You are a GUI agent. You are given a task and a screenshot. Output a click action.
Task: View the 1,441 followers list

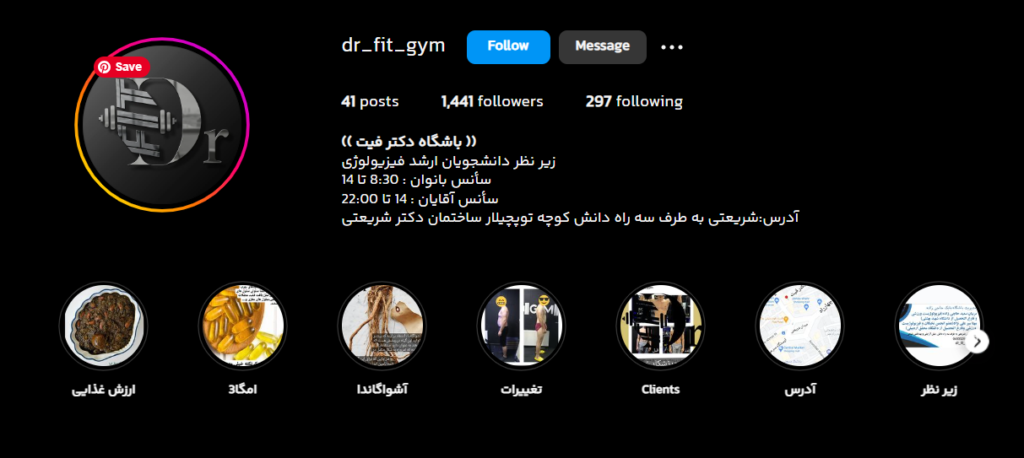(492, 101)
